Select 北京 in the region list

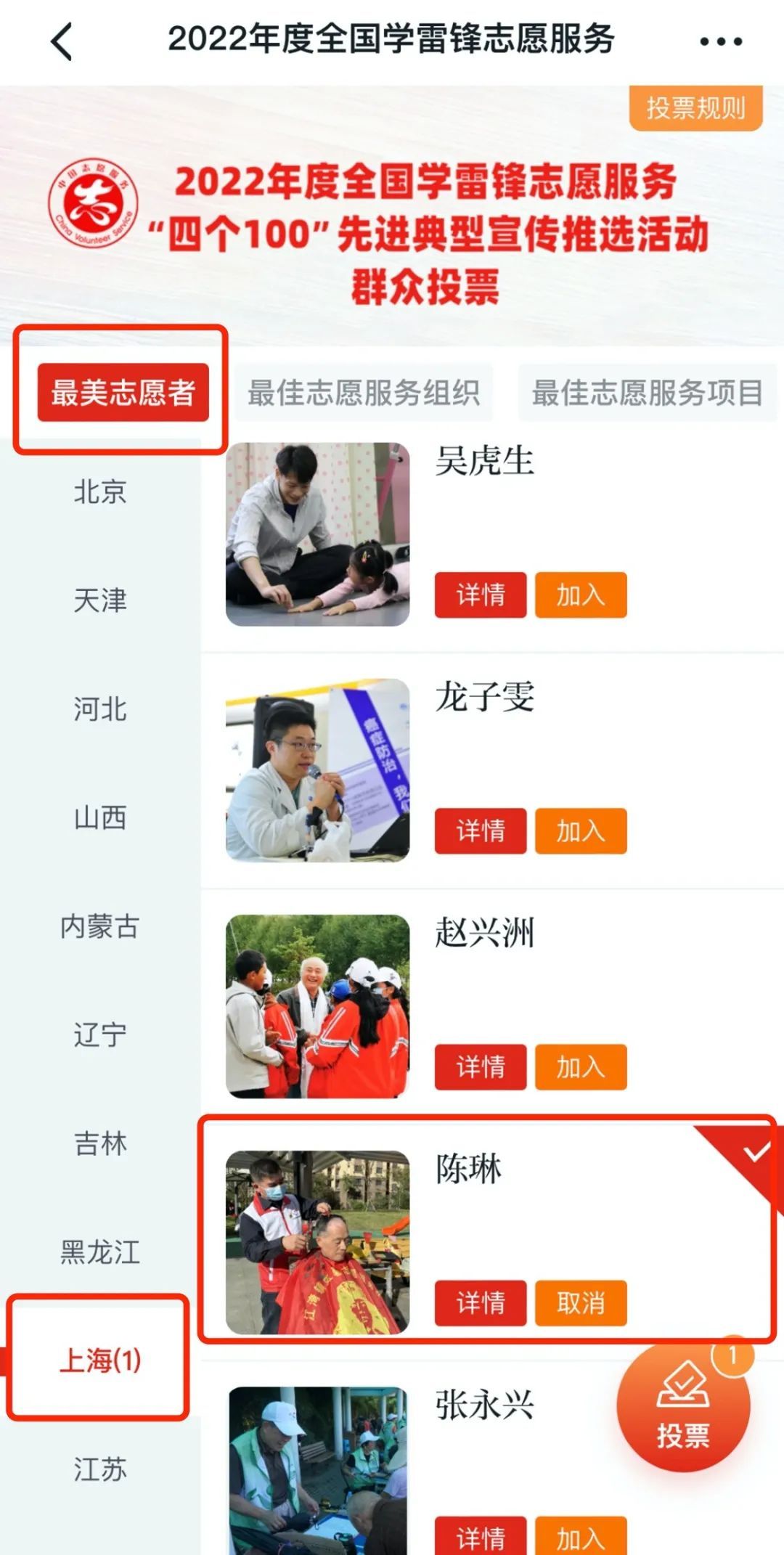[100, 492]
